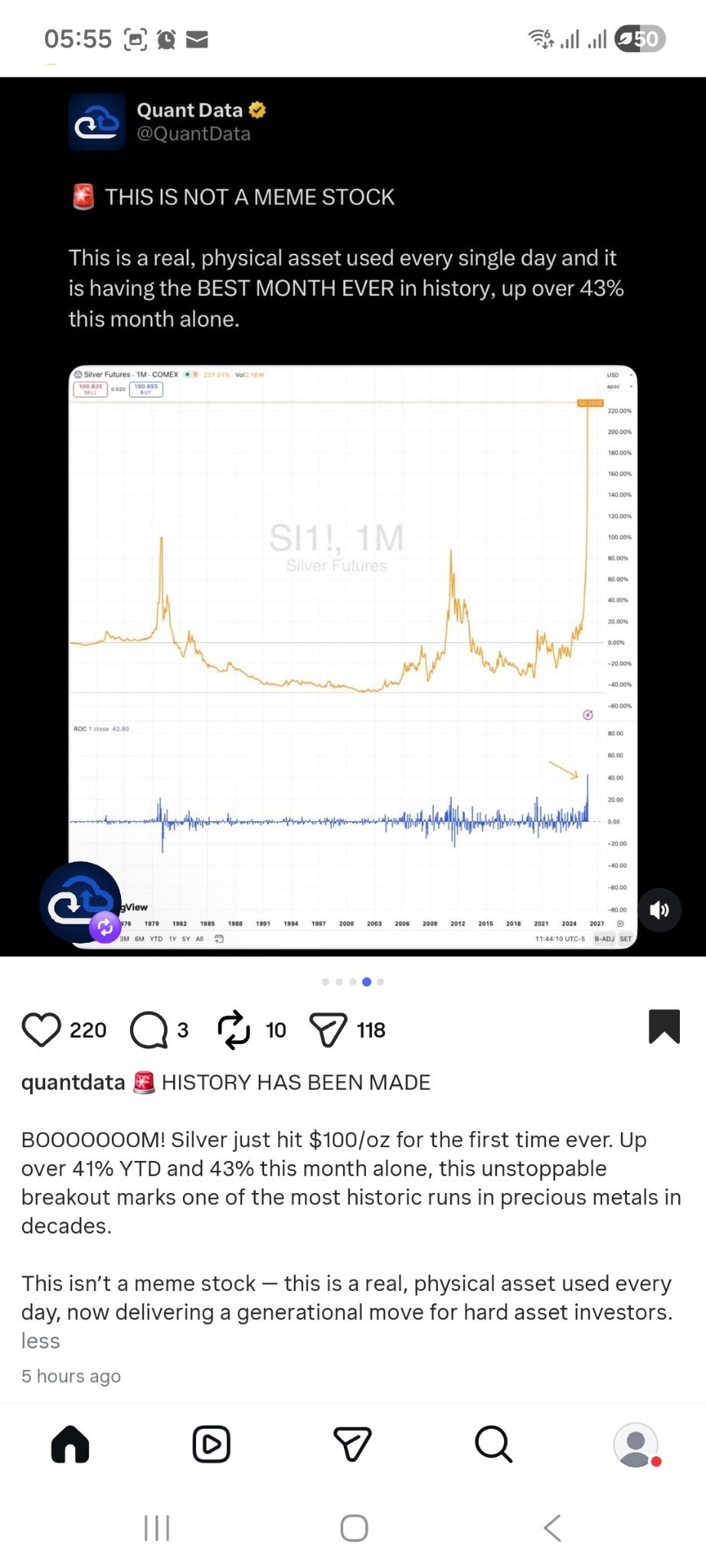Tap the fourth carousel dot indicator

[366, 982]
